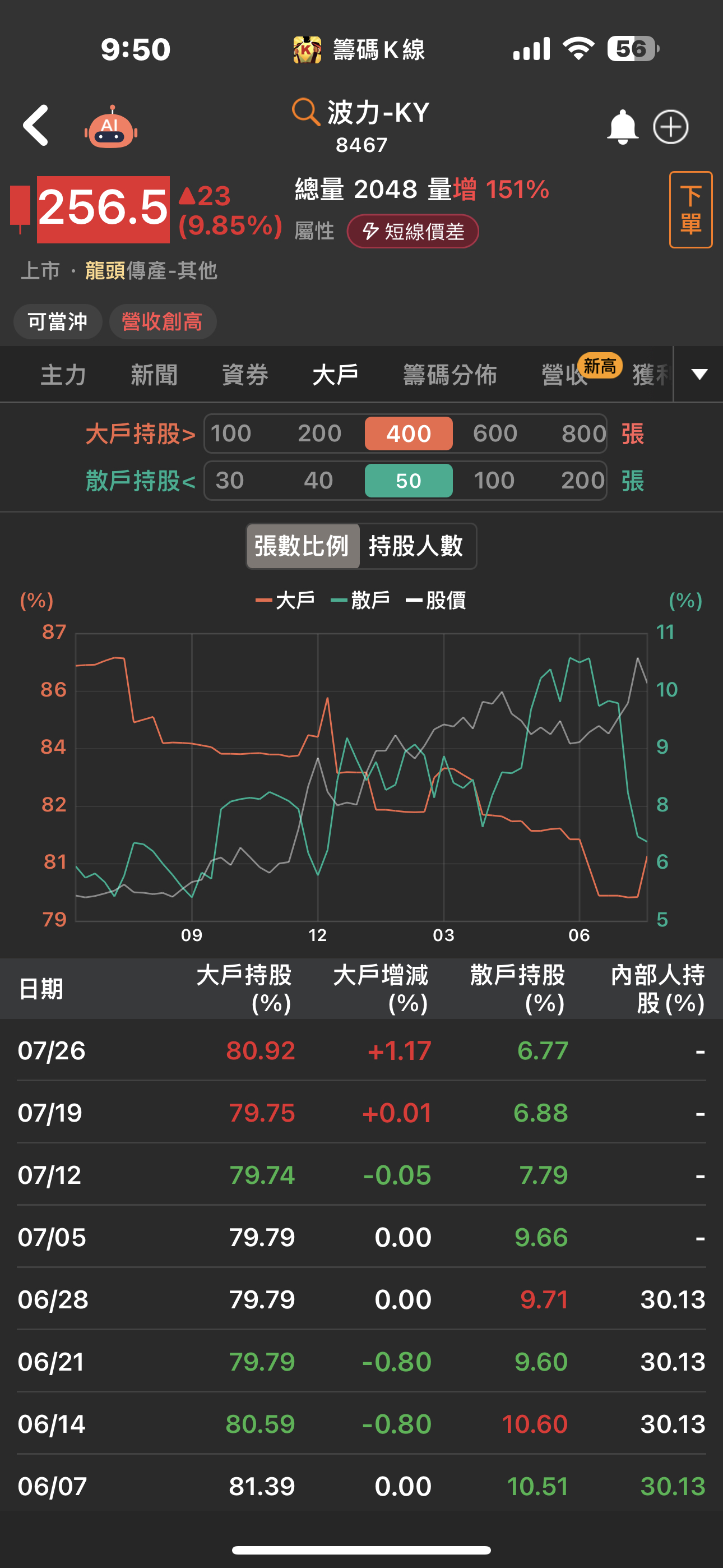Viewport: 723px width, 1568px height.
Task: Choose 200 for 散戶持股 threshold
Action: pos(582,481)
